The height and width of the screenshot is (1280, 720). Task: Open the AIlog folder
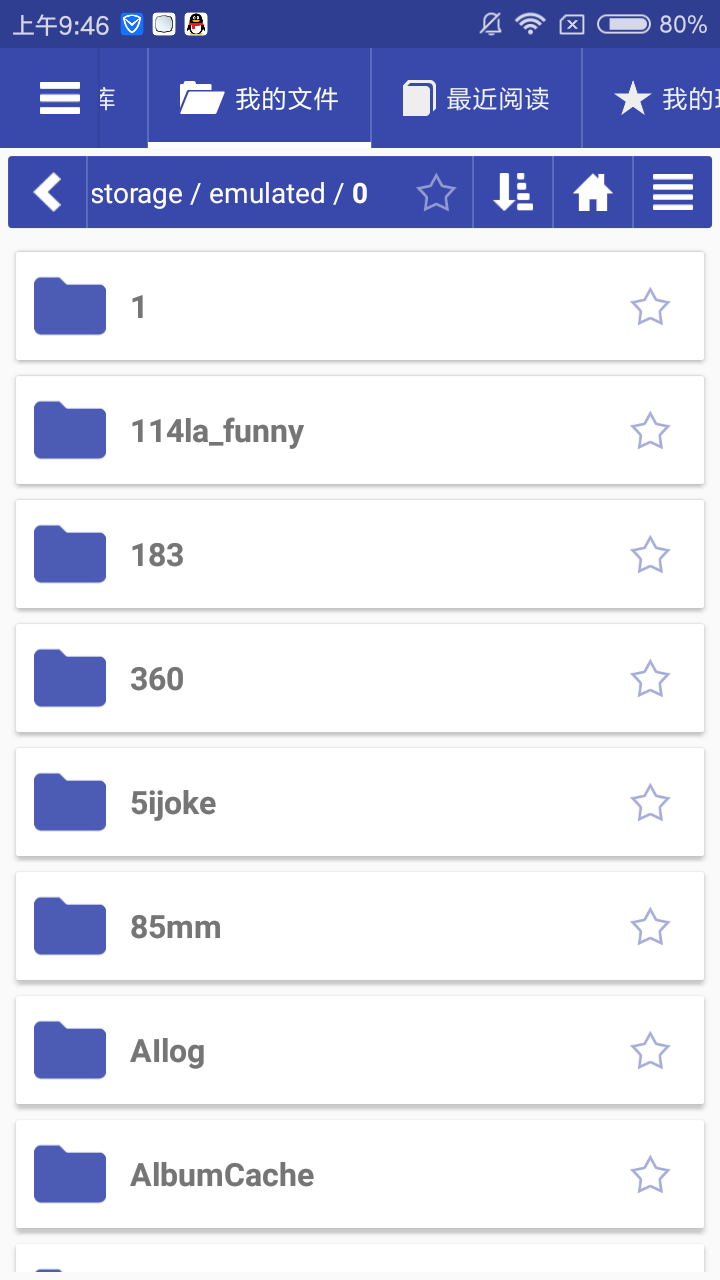point(300,1051)
